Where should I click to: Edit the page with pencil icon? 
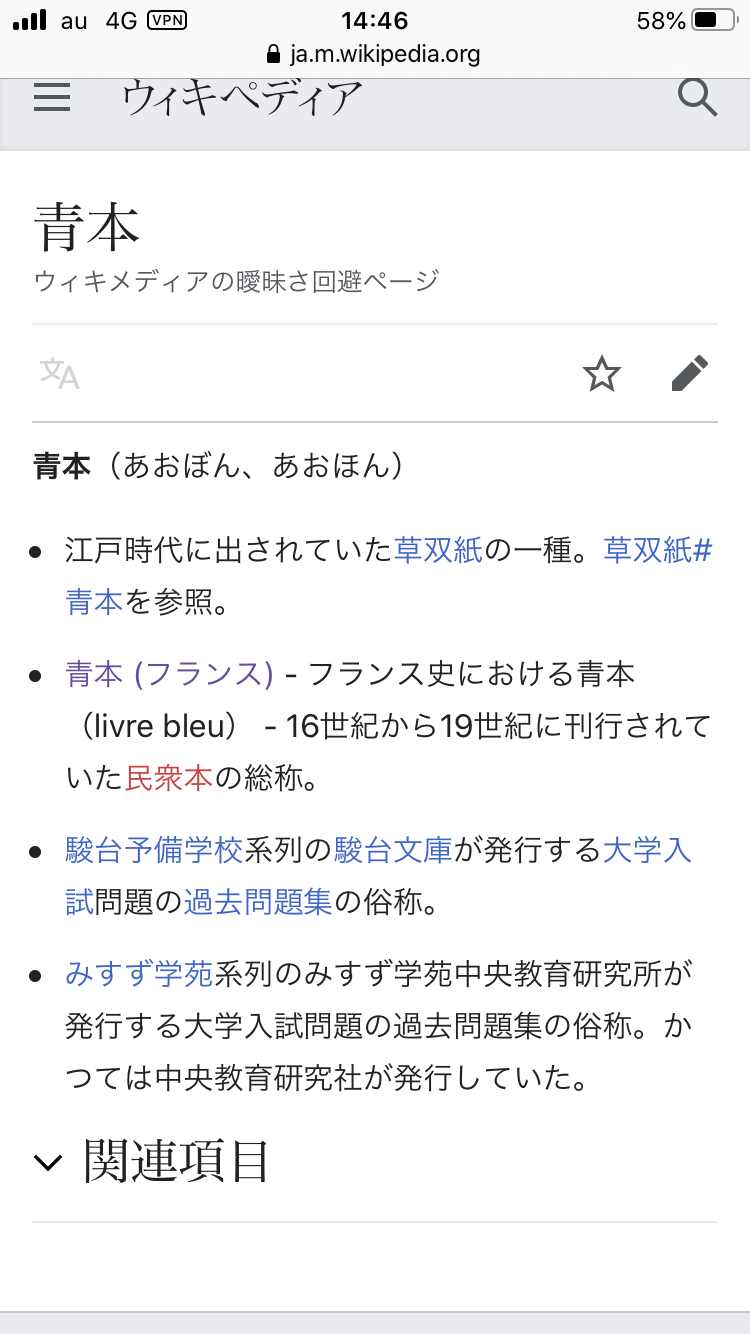(x=689, y=374)
